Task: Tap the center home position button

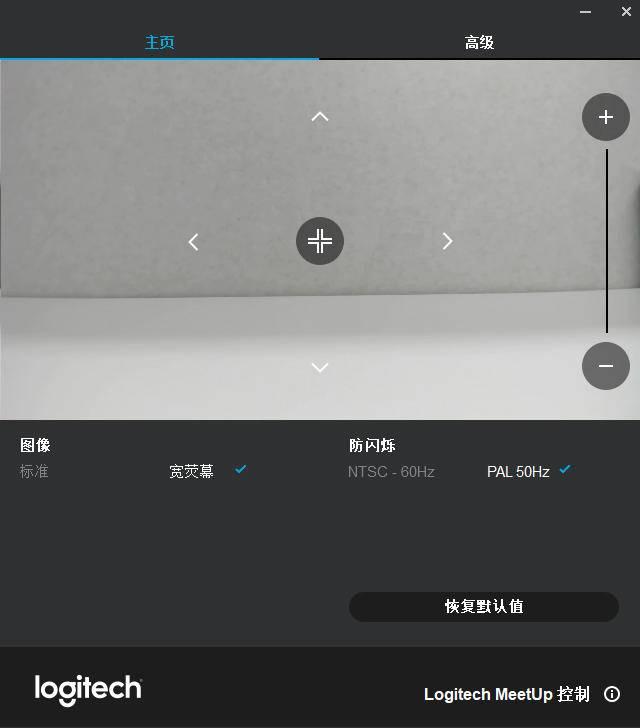Action: coord(320,241)
